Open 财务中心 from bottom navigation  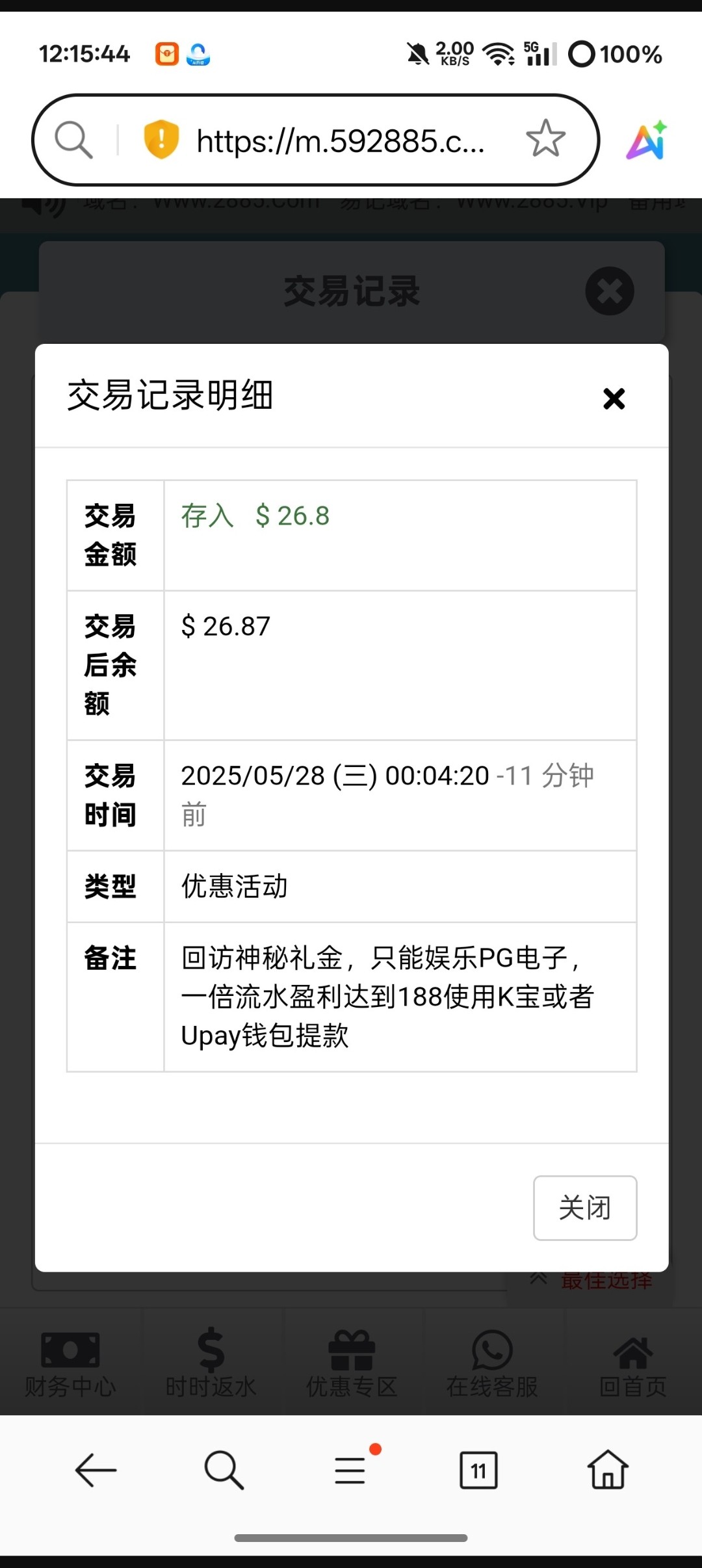(70, 1365)
